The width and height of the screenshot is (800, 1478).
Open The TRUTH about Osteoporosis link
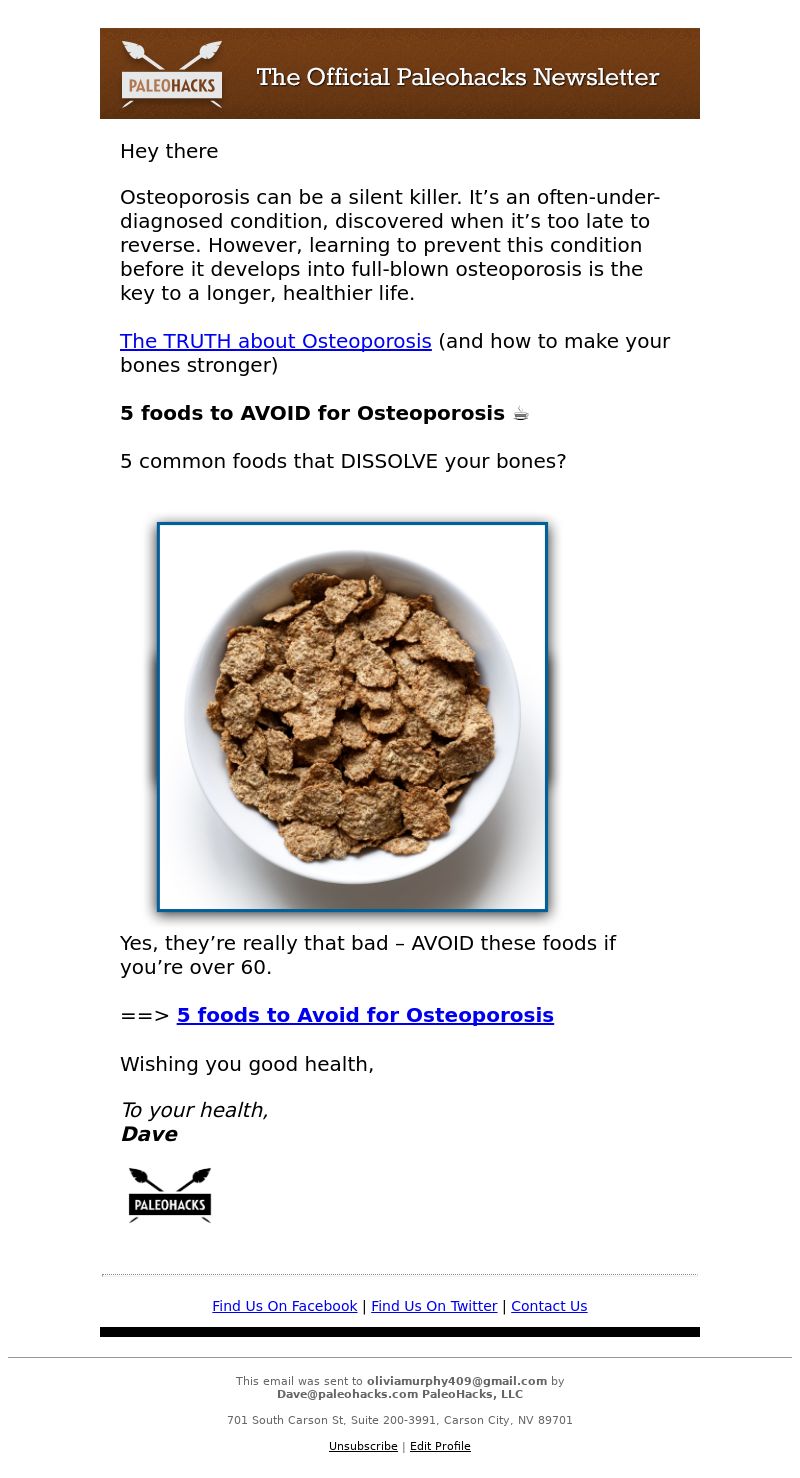276,341
